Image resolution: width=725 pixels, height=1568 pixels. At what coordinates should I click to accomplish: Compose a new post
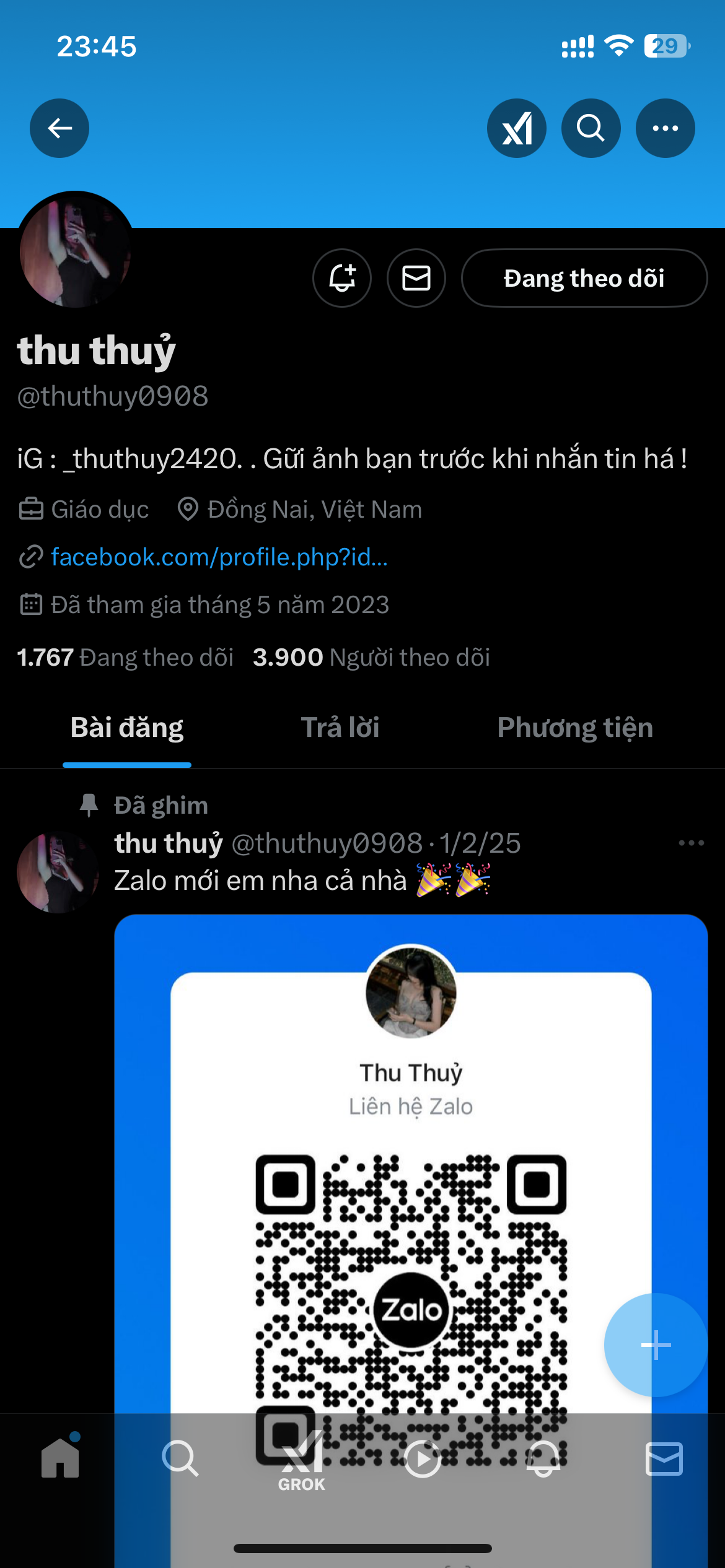[656, 1345]
